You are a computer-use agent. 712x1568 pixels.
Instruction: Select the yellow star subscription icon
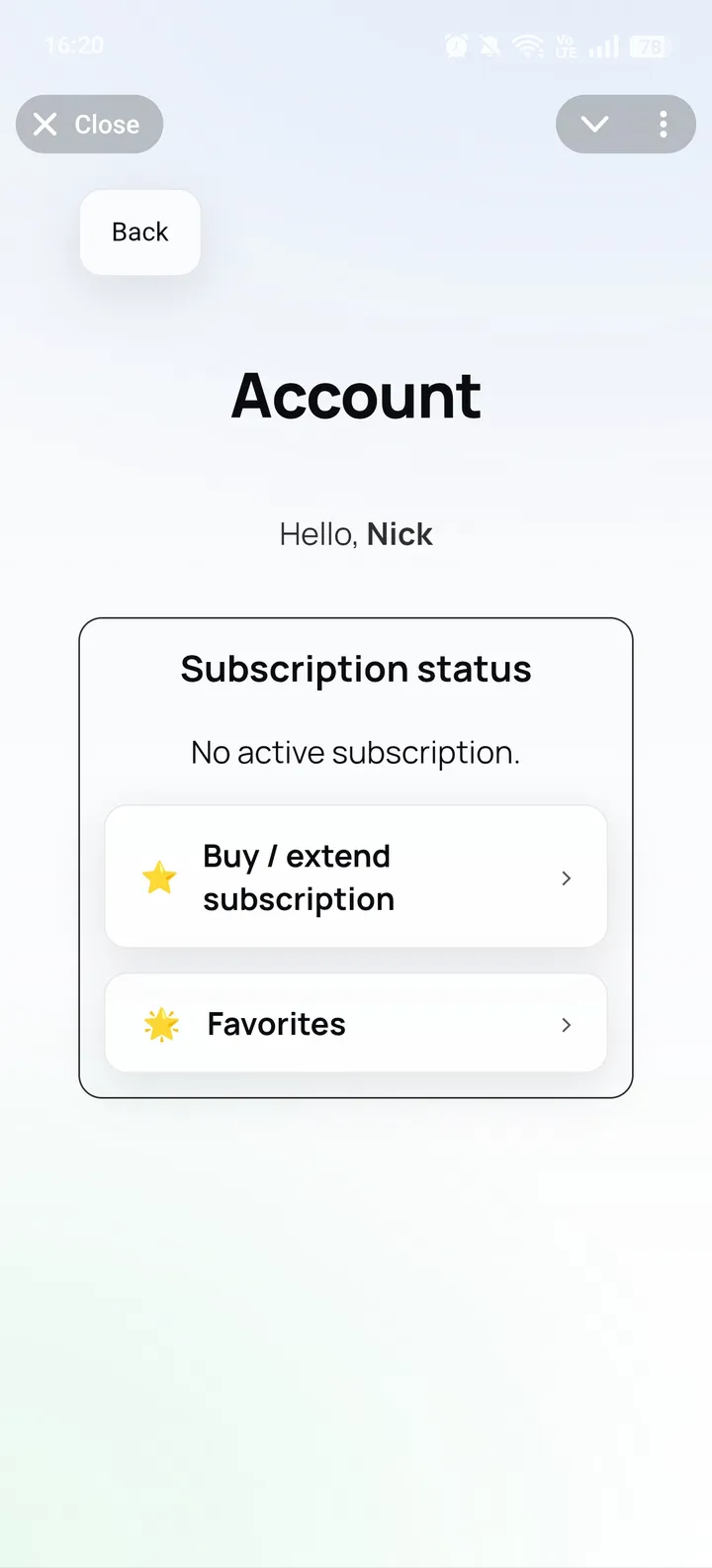159,876
